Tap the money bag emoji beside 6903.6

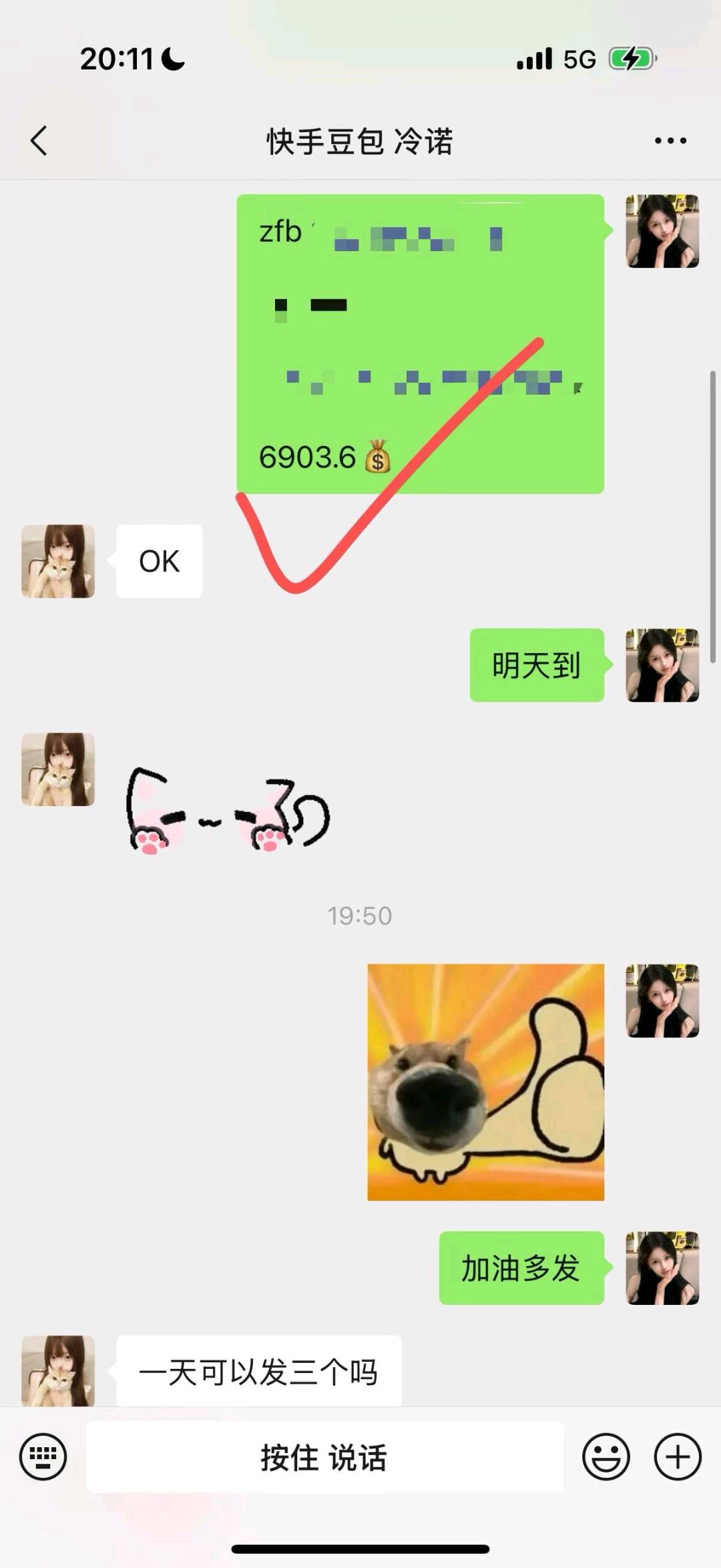(376, 458)
